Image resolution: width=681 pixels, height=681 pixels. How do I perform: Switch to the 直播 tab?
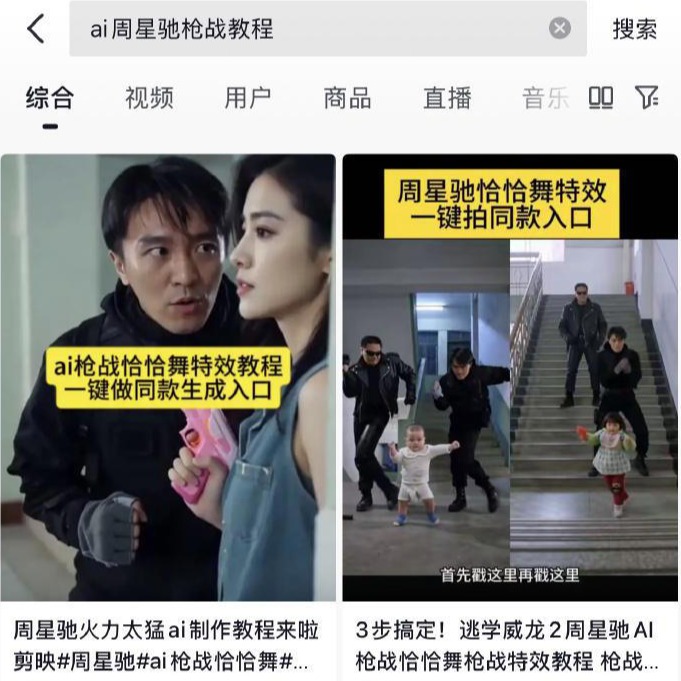tap(447, 98)
